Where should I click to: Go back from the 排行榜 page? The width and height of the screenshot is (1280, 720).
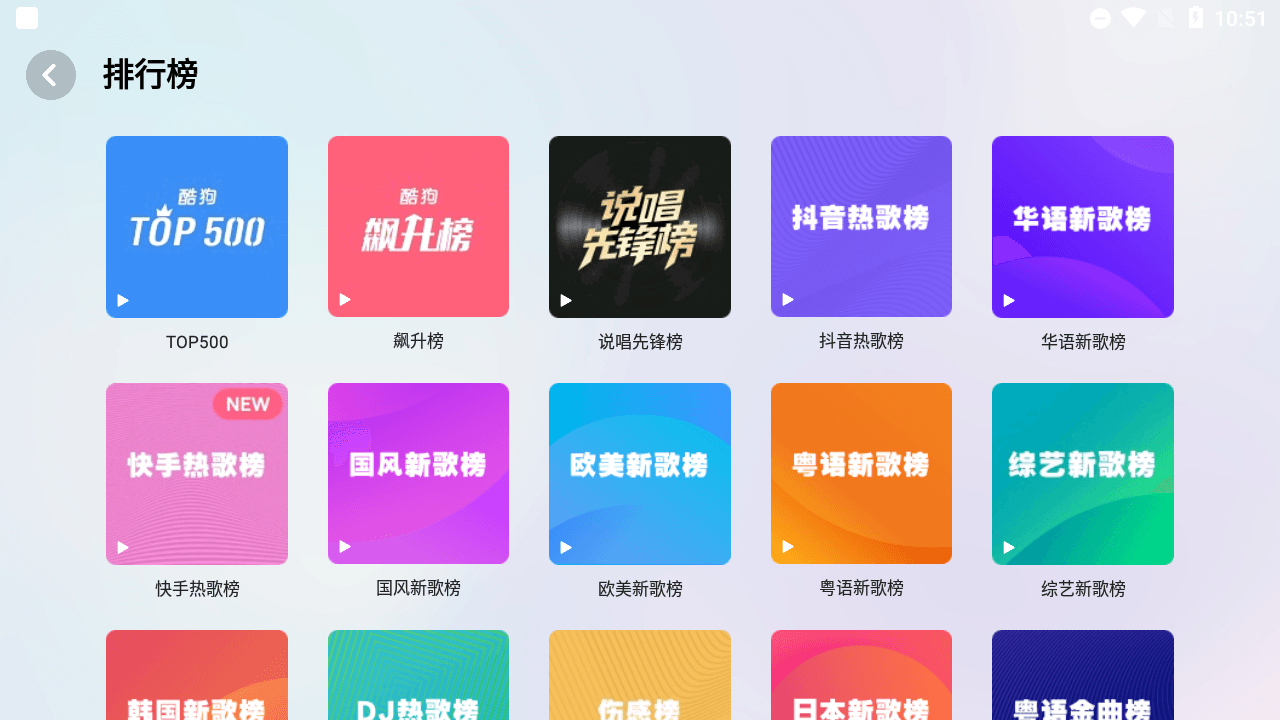pyautogui.click(x=51, y=75)
